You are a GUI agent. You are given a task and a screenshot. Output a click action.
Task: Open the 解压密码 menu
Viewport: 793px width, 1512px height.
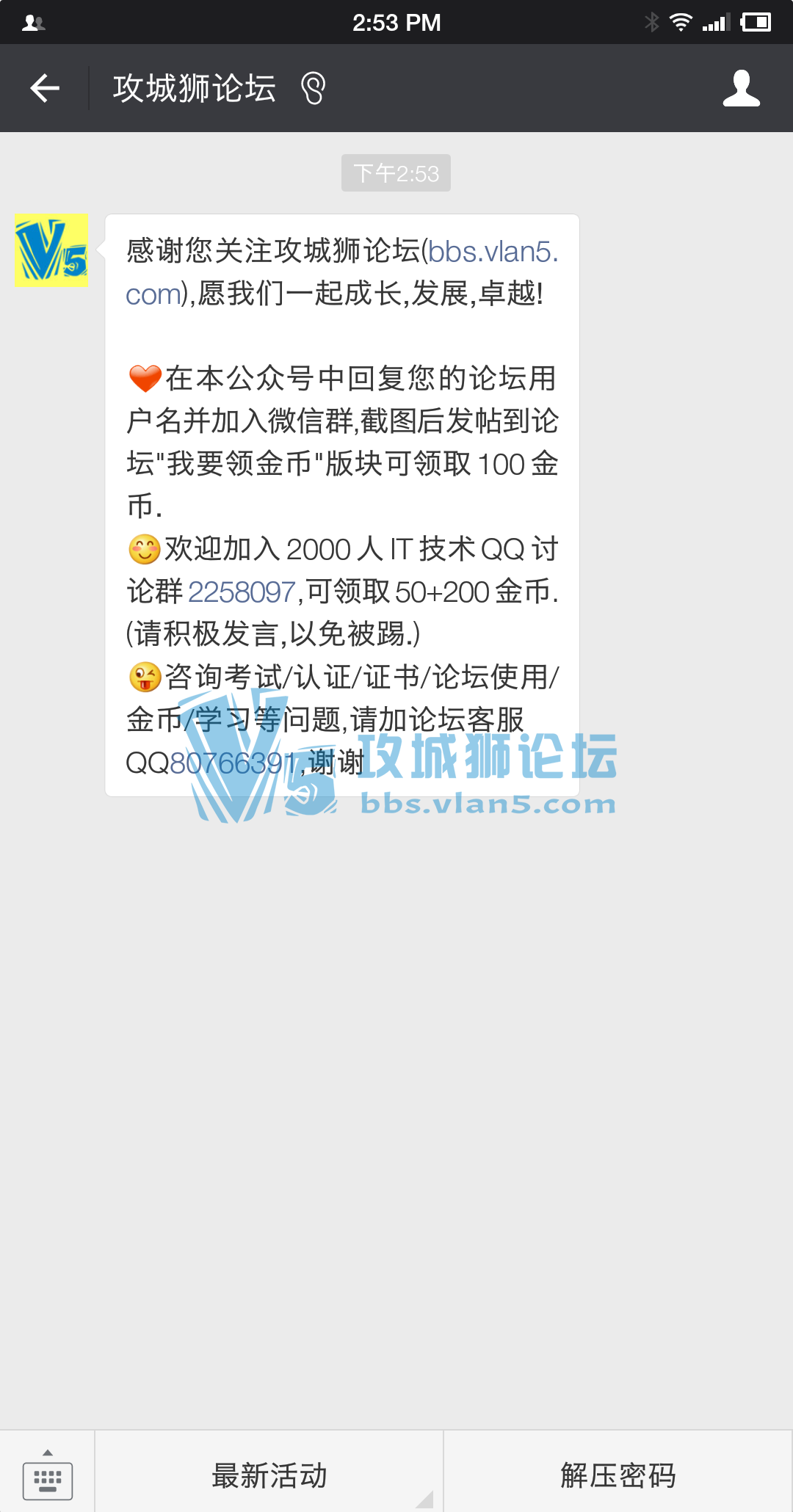point(618,1475)
